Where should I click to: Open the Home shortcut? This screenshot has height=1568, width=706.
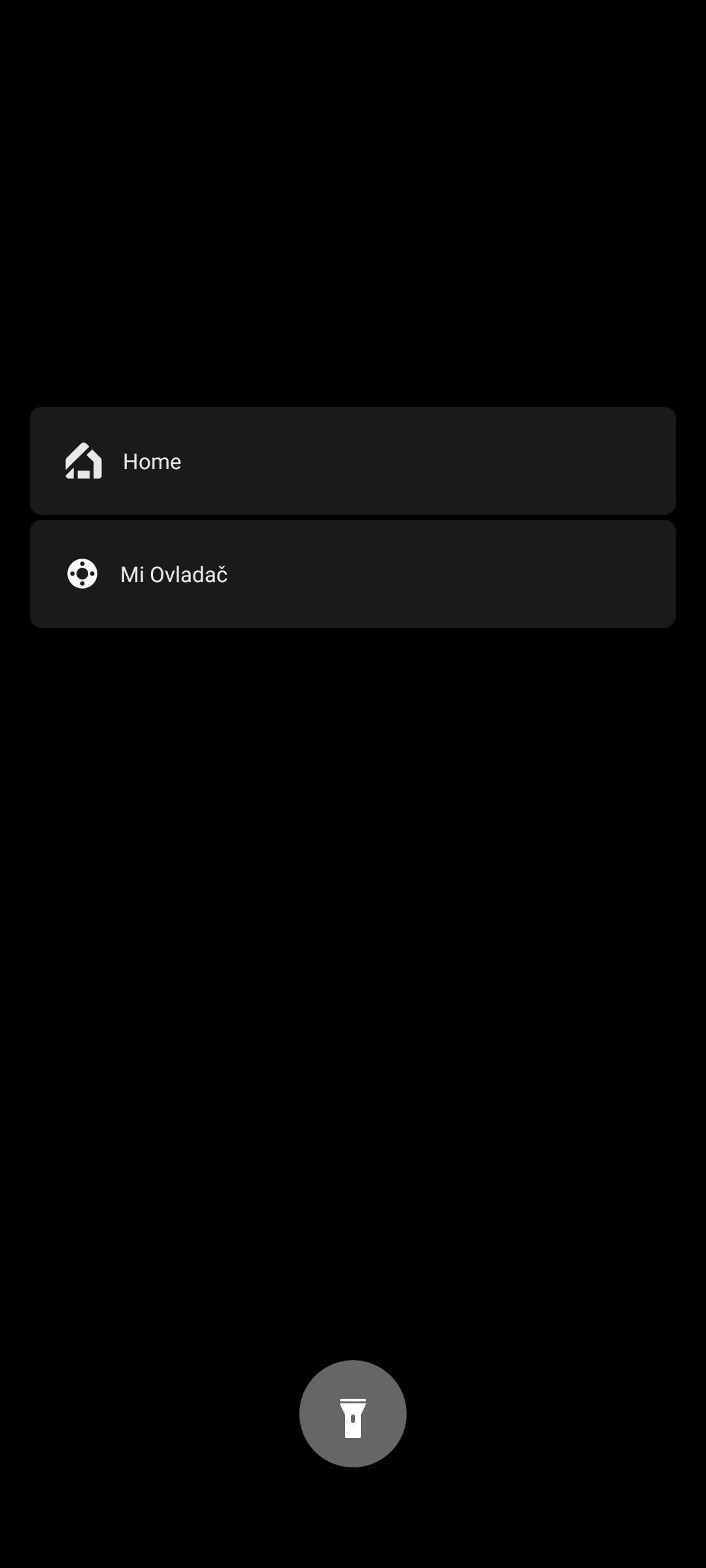(353, 461)
